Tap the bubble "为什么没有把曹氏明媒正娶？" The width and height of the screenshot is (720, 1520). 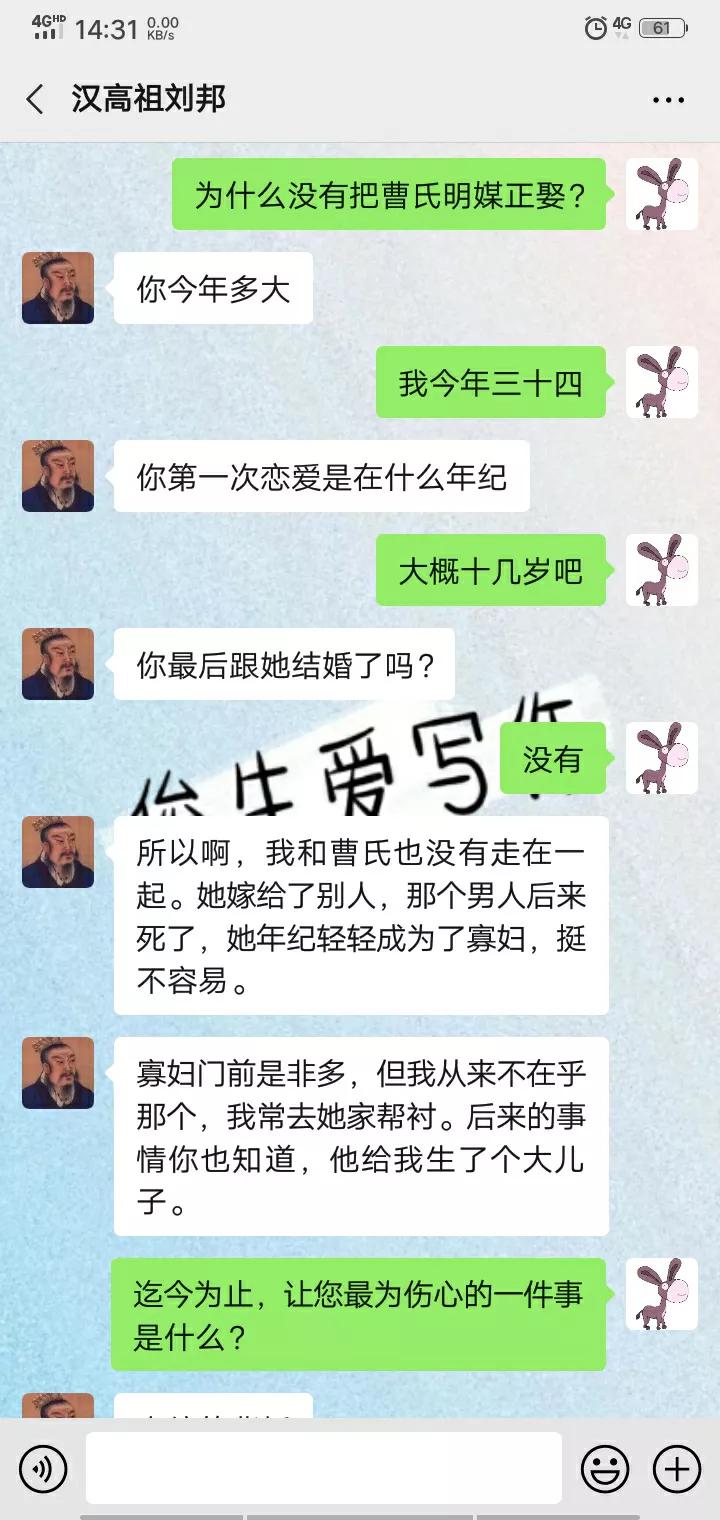click(390, 196)
